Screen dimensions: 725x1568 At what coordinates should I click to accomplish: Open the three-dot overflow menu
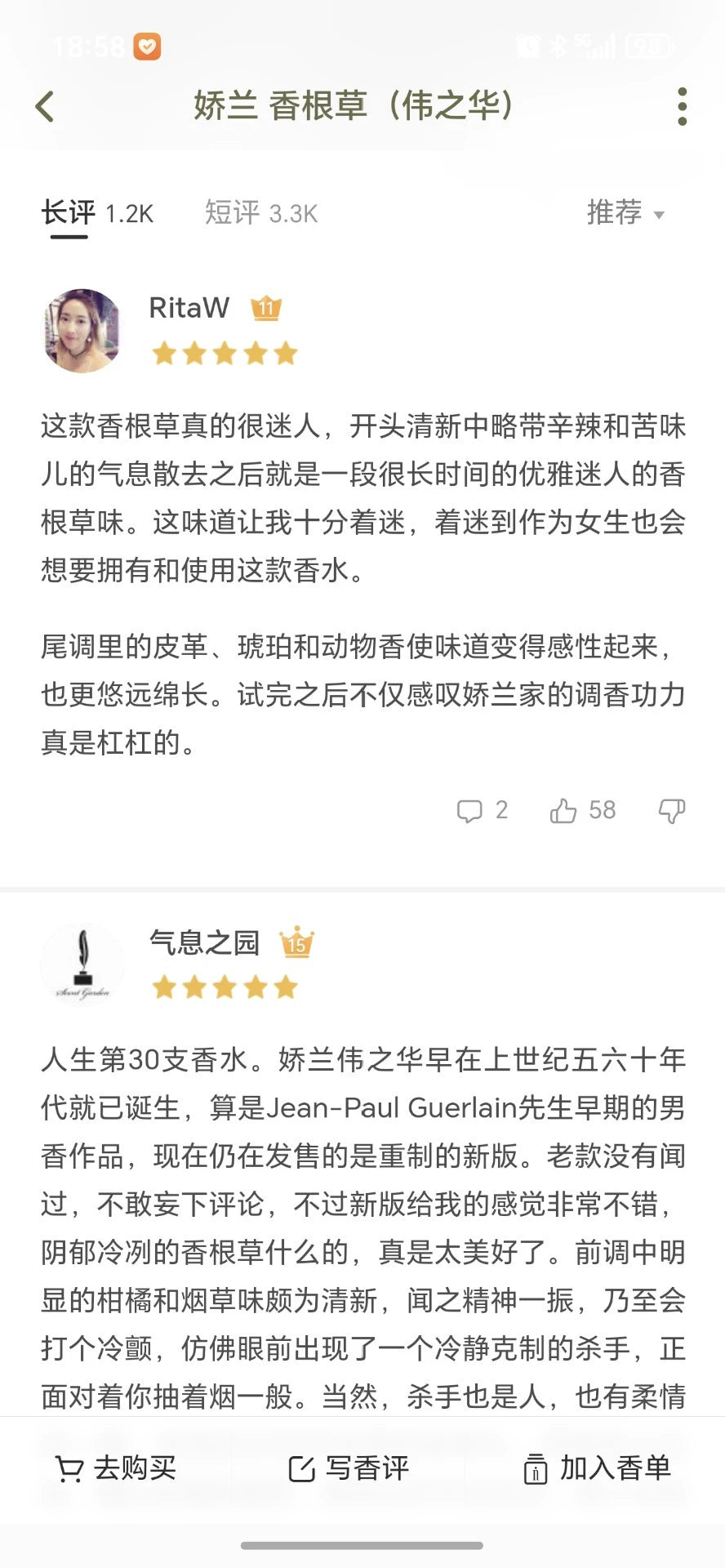coord(682,107)
